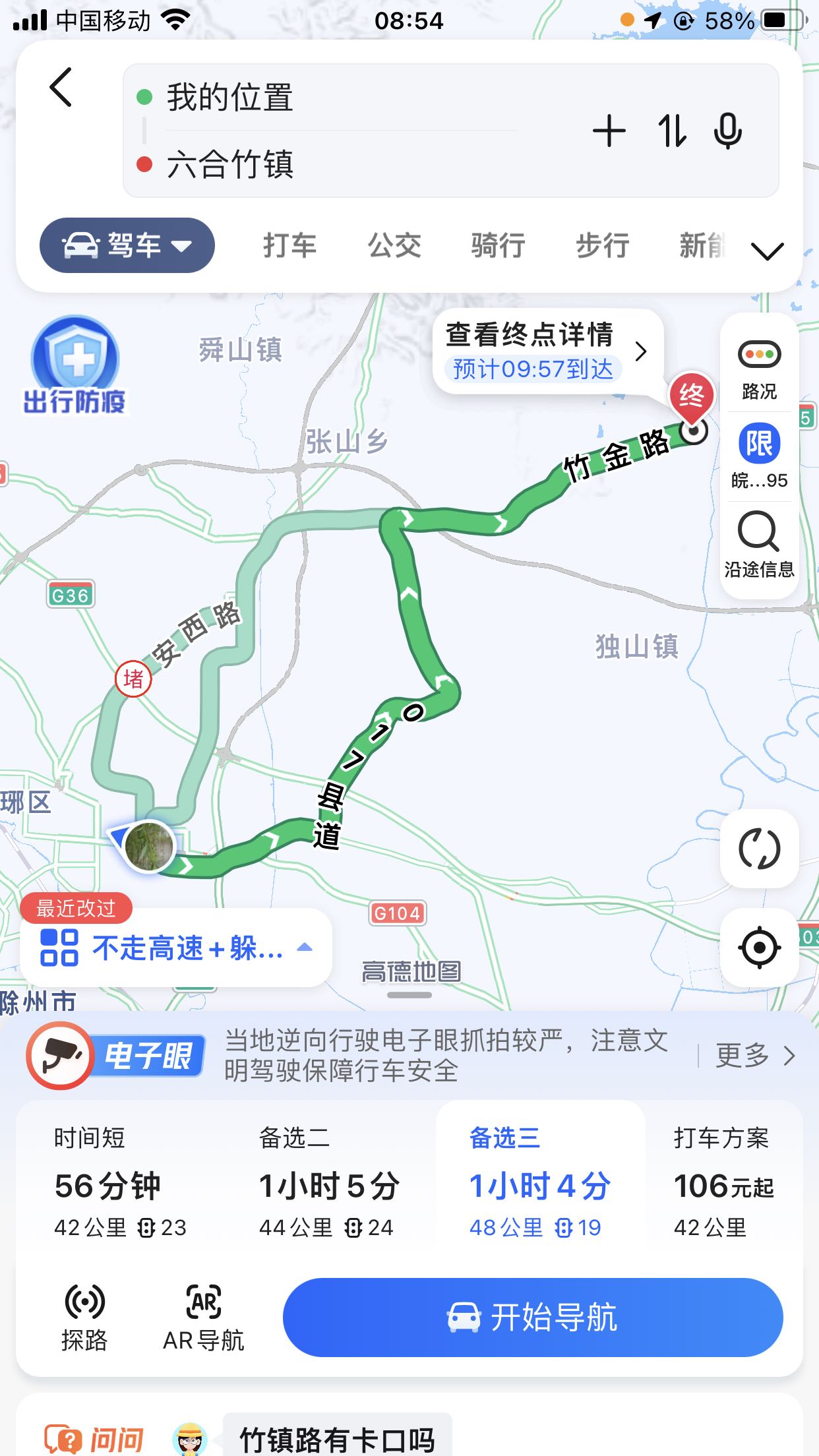Open the 驾车 mode dropdown
819x1456 pixels.
point(127,246)
